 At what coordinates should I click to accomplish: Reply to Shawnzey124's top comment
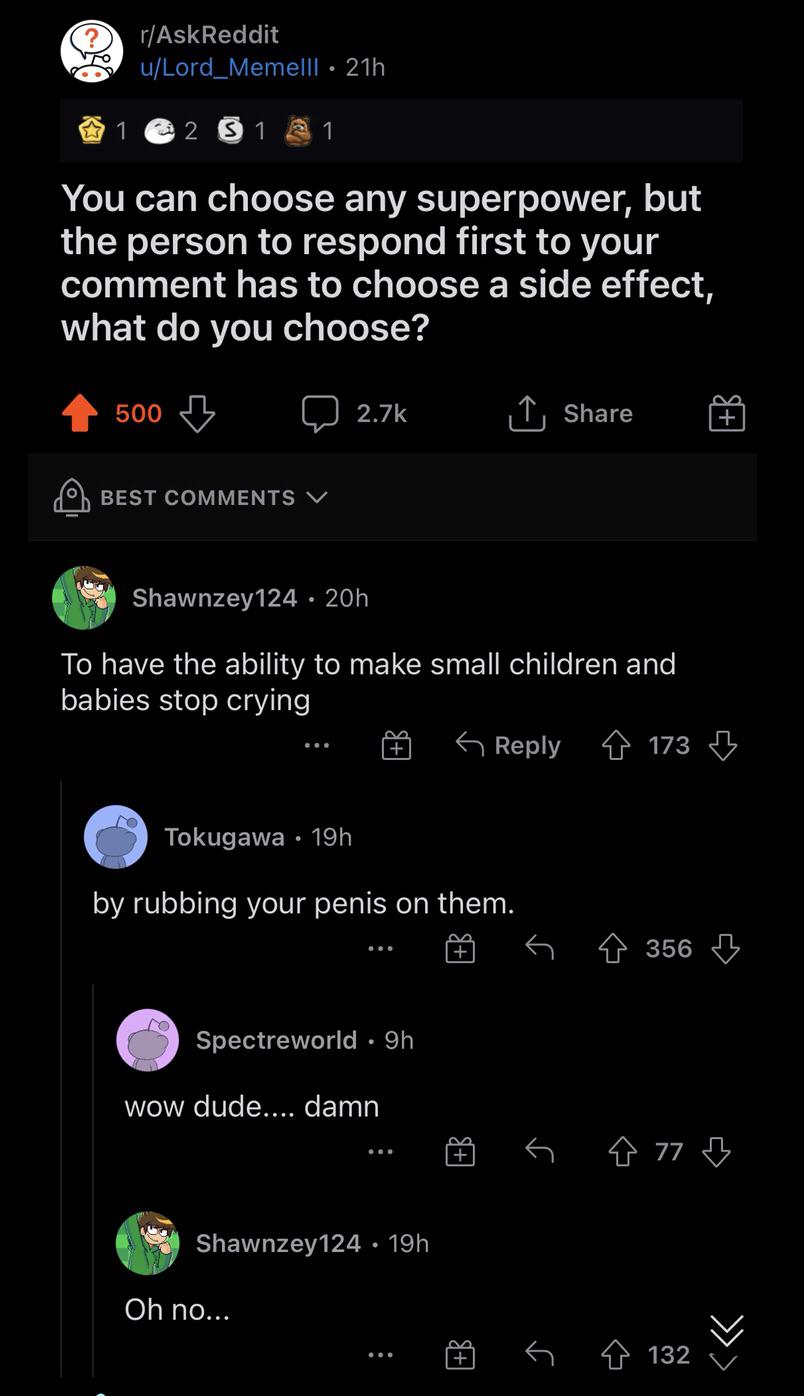508,745
